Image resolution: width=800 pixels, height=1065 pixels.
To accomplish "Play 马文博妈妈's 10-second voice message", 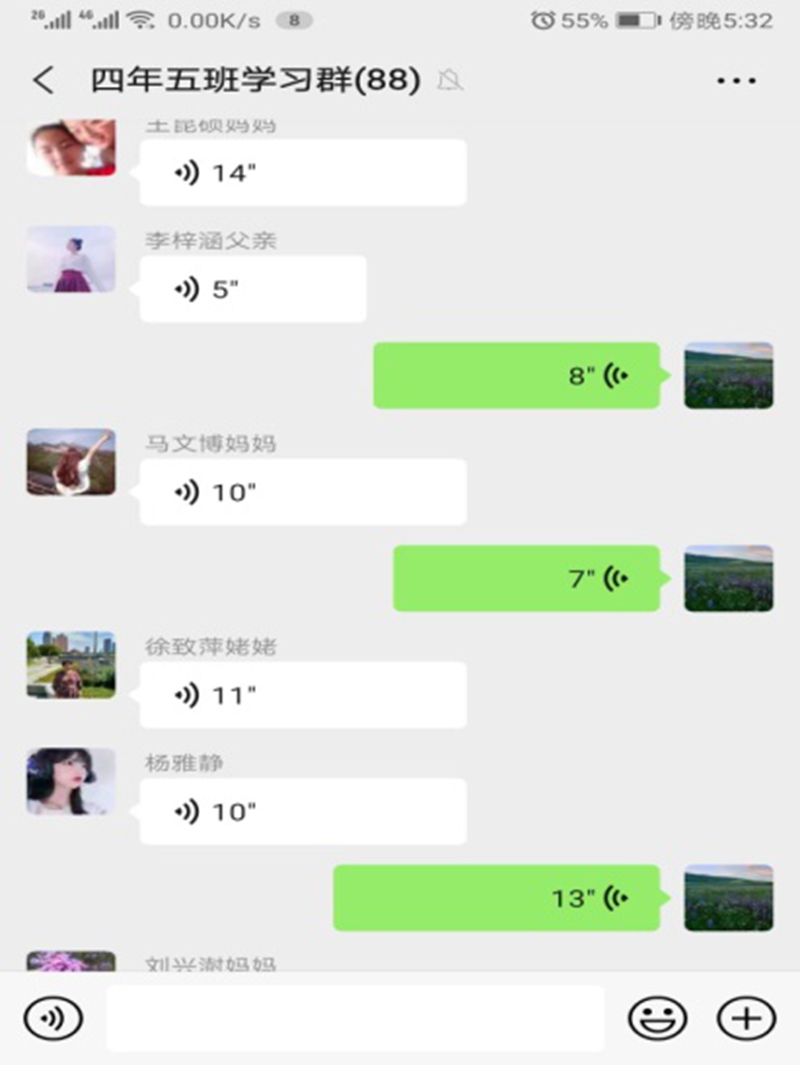I will [x=302, y=492].
